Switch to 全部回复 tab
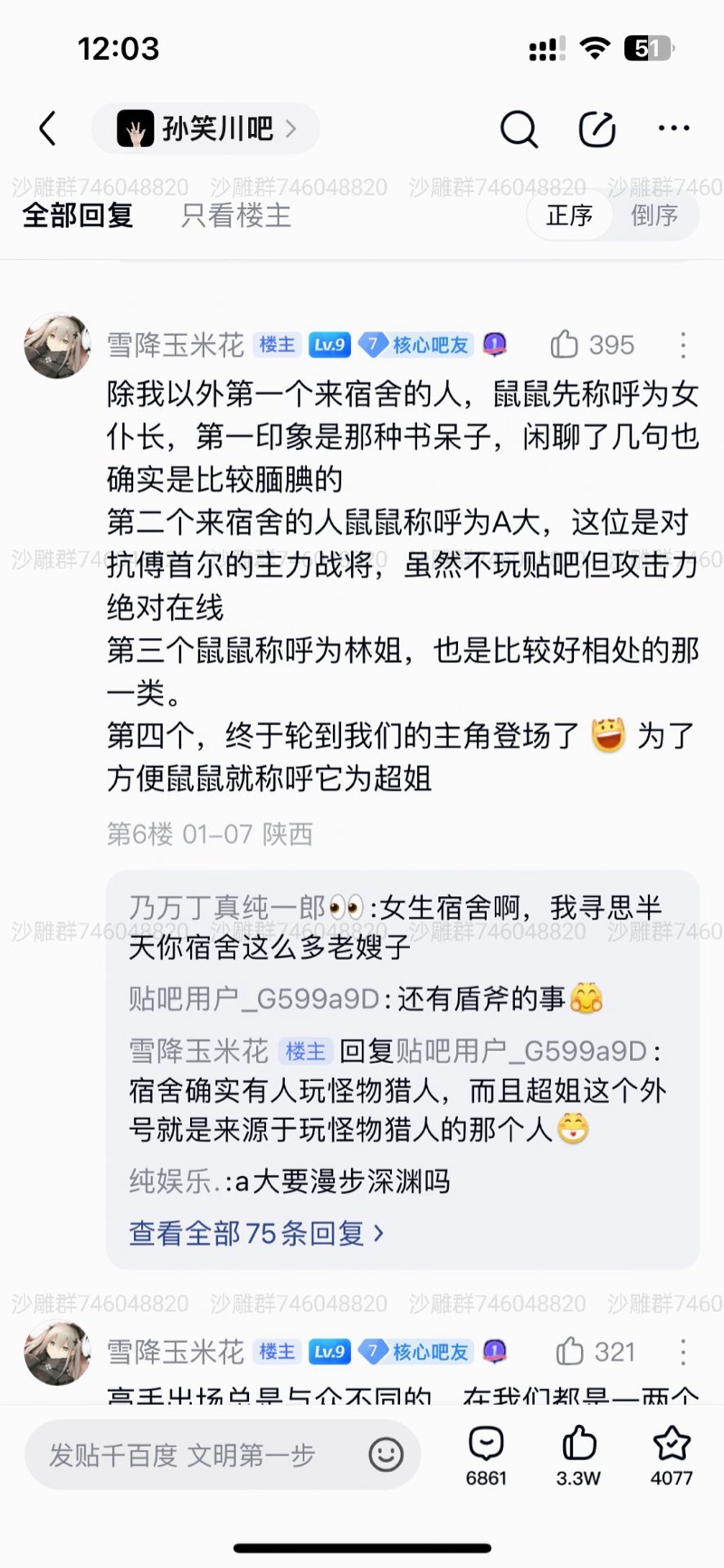This screenshot has width=724, height=1568. point(78,215)
